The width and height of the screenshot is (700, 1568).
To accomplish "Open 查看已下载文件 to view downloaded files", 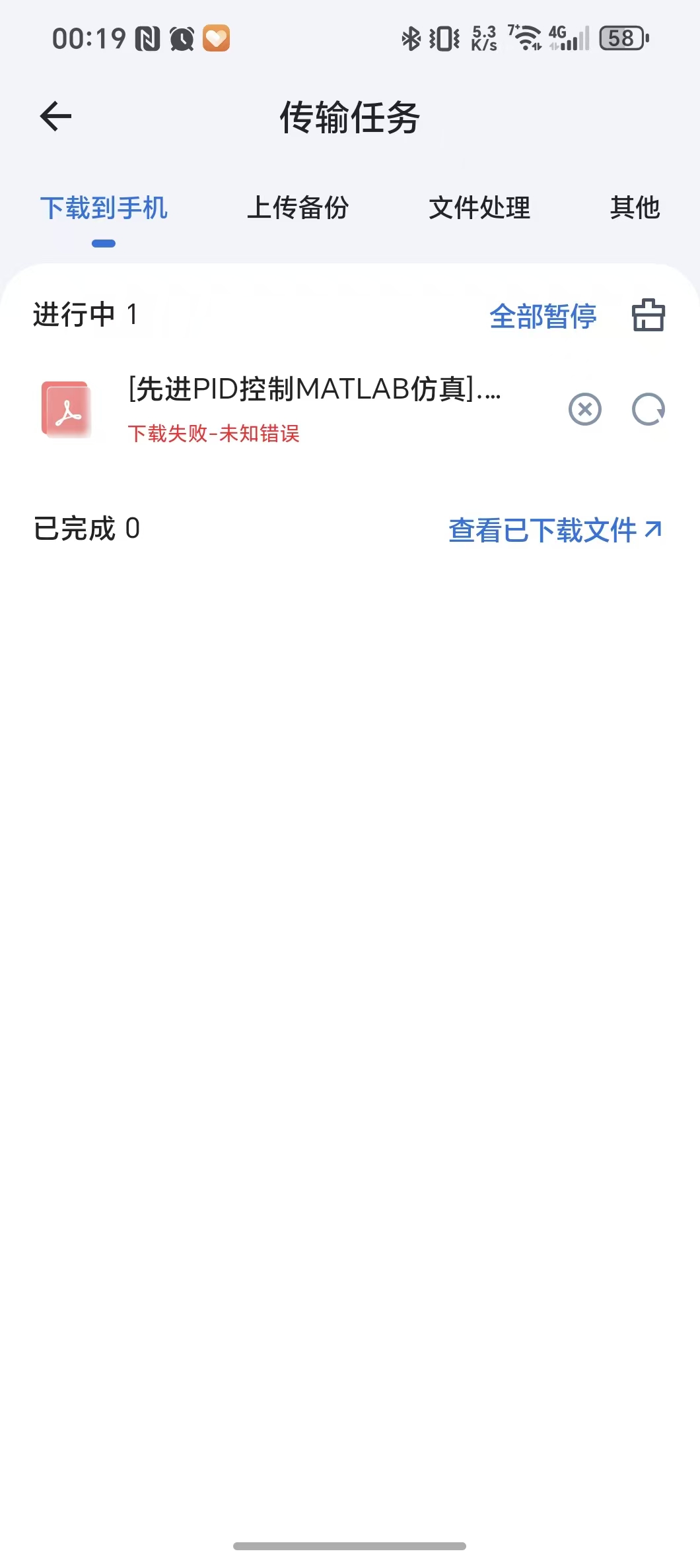I will pos(553,528).
